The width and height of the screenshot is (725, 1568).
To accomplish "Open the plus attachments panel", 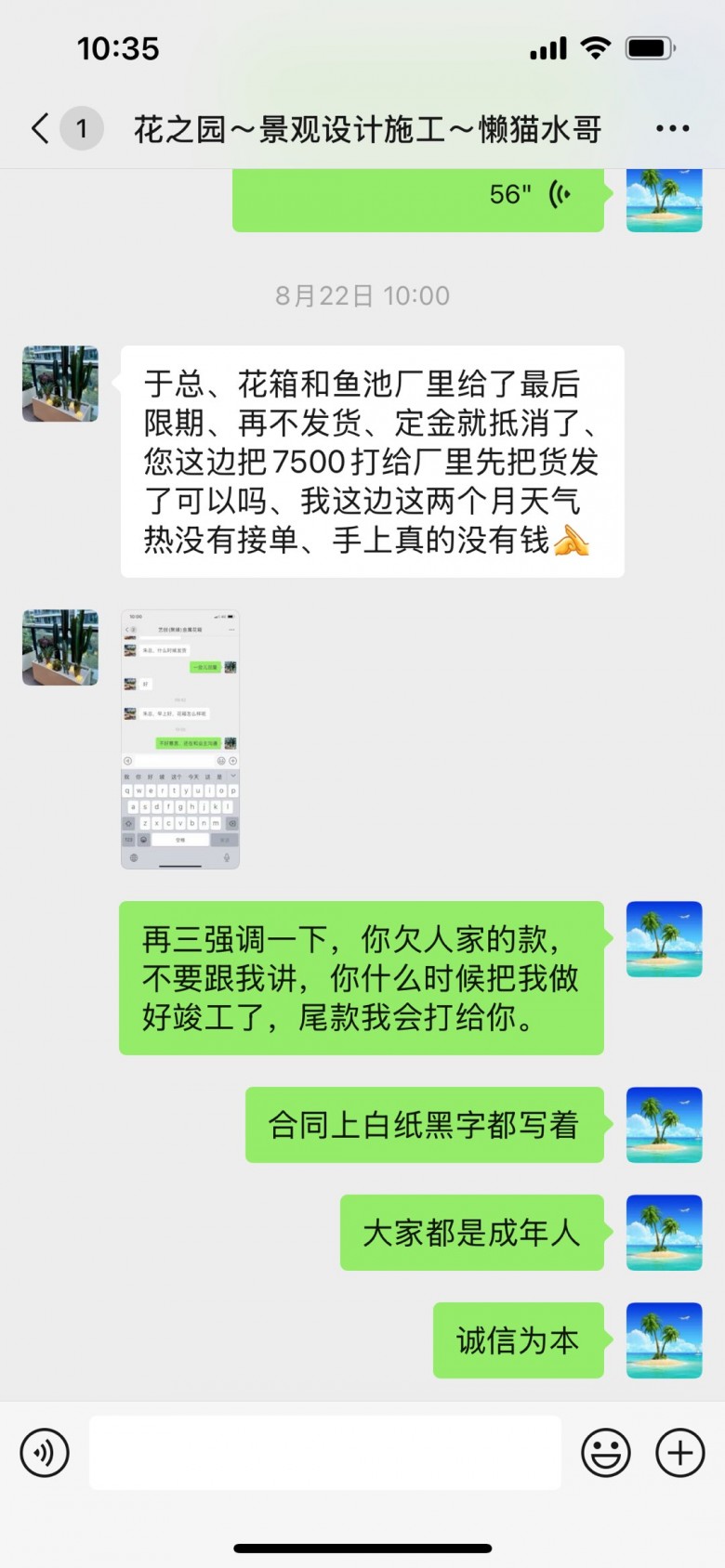I will [x=680, y=1452].
